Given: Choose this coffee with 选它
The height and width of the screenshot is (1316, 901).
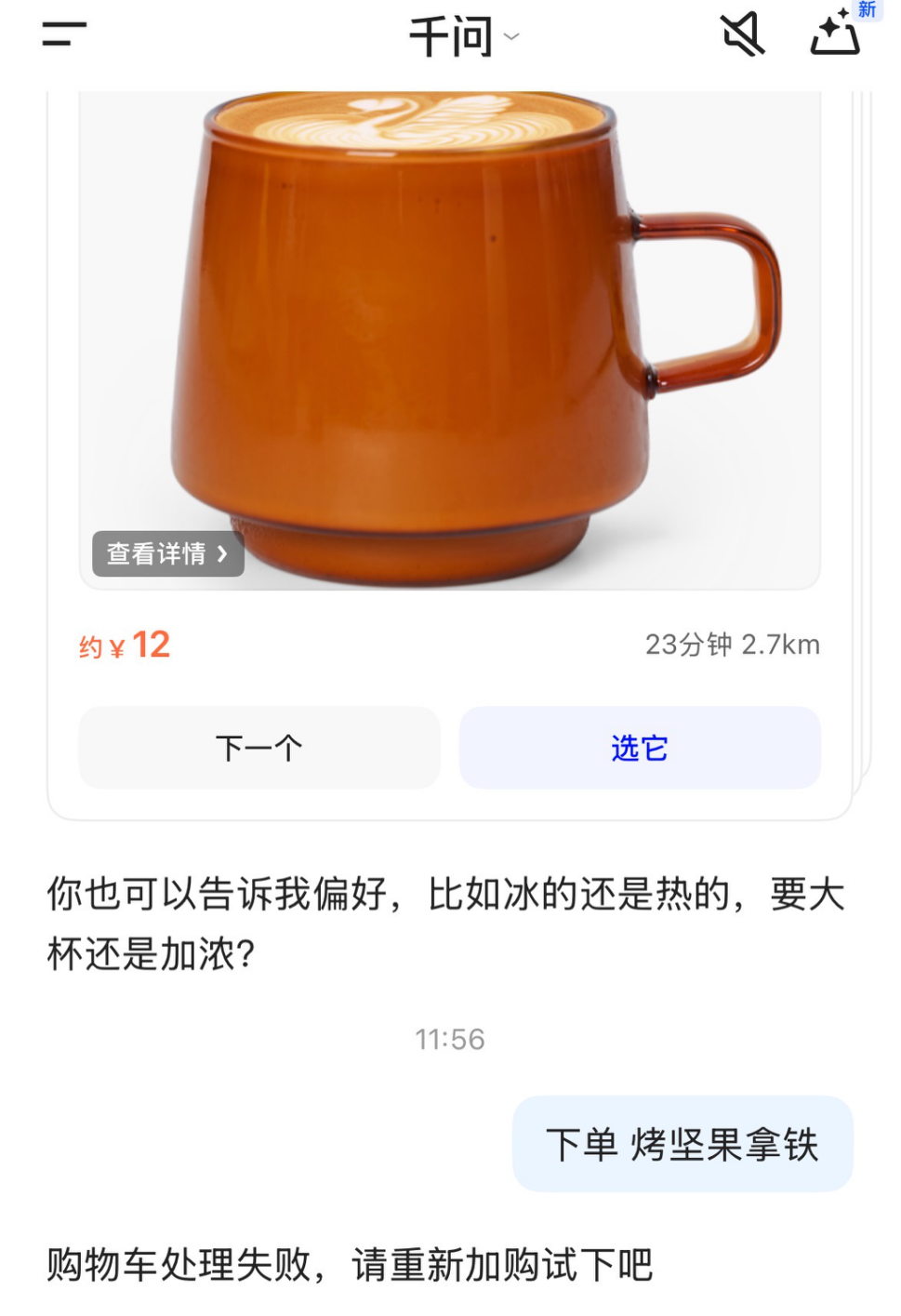Looking at the screenshot, I should [640, 748].
